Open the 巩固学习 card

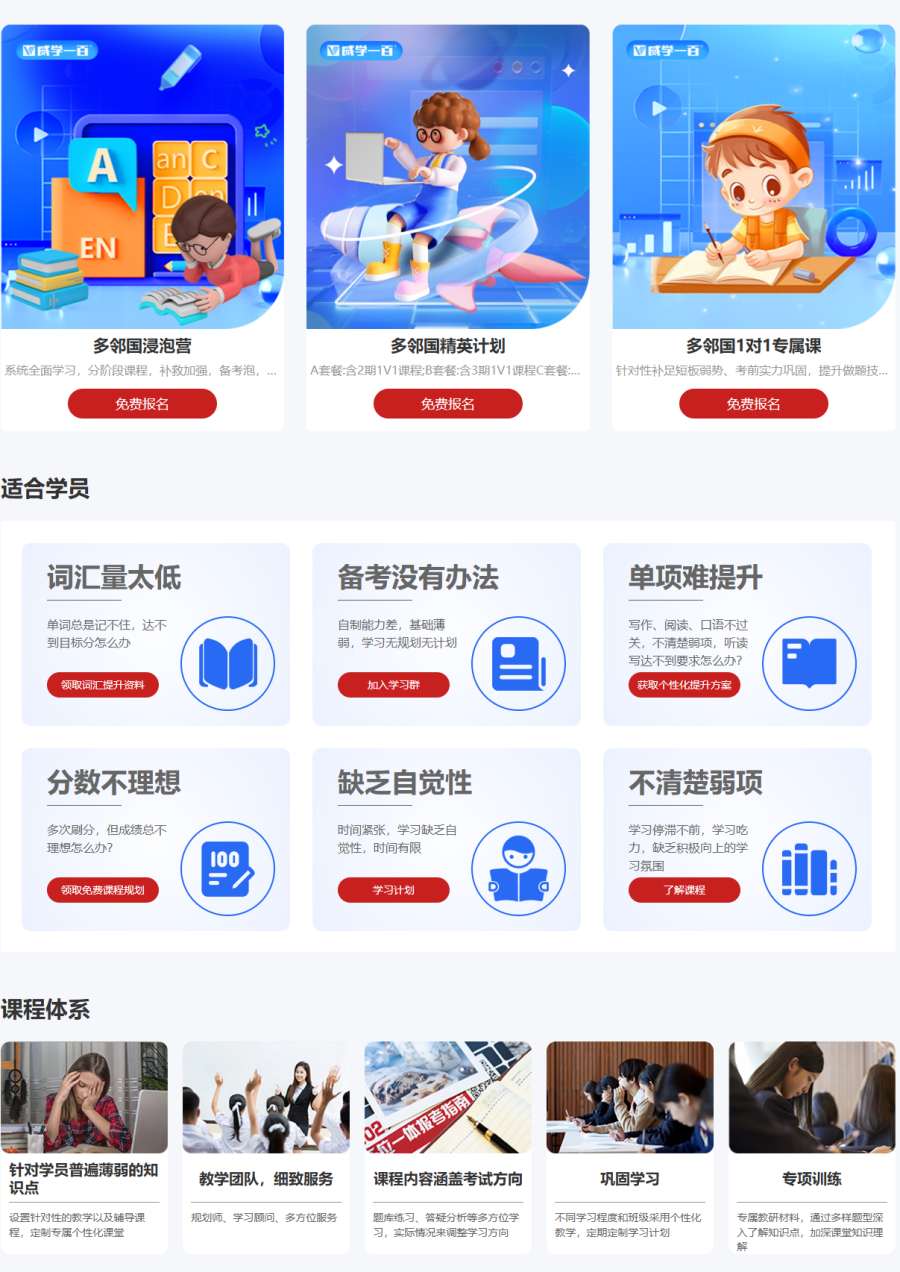coord(629,1145)
